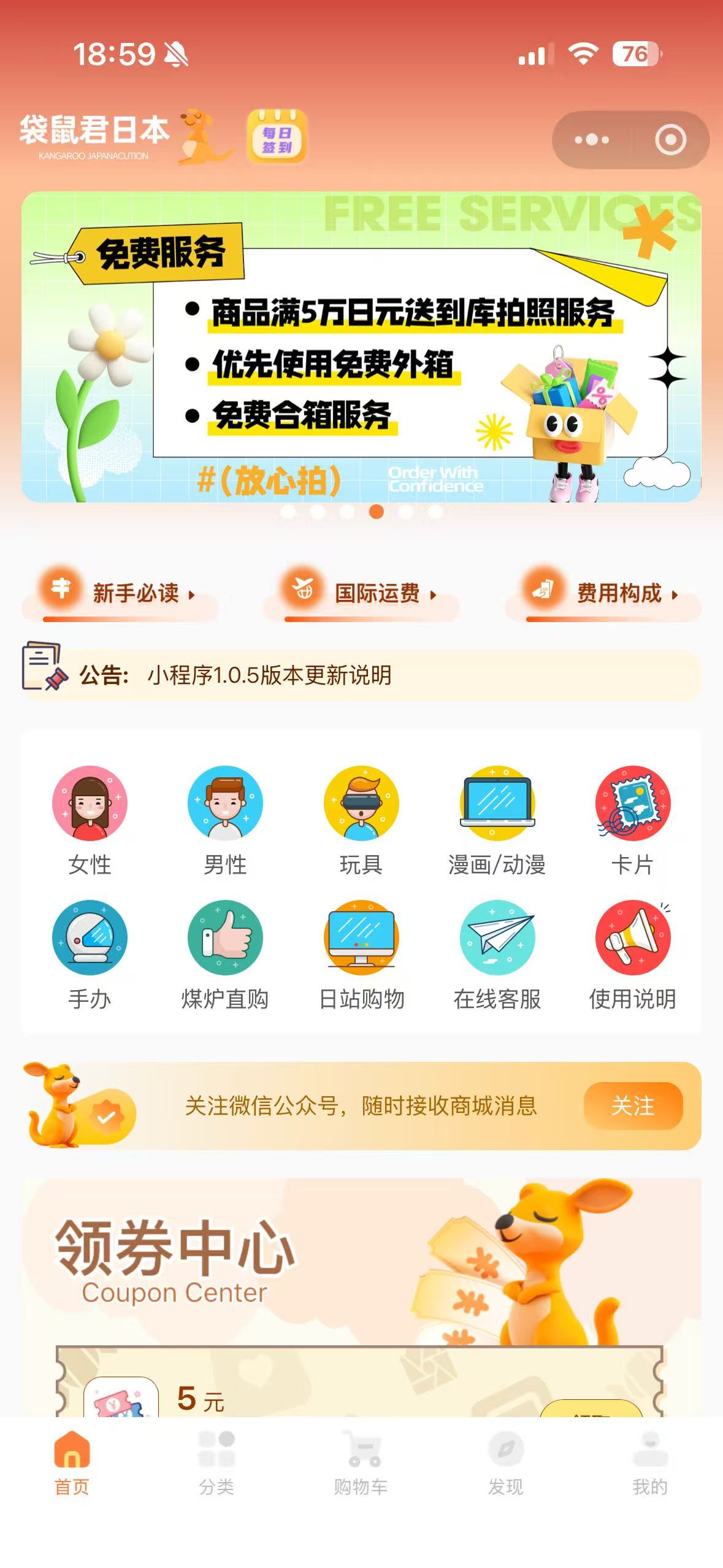Open the 免费服务 promotional banner

pos(361,347)
